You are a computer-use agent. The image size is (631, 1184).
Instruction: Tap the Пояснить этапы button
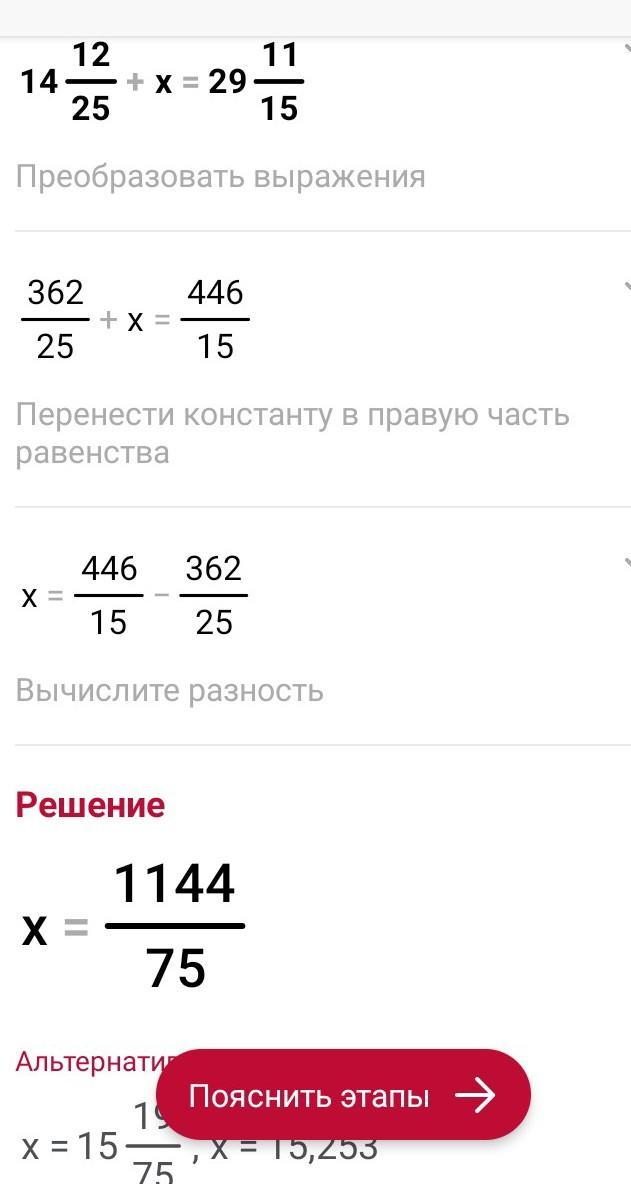tap(343, 1096)
